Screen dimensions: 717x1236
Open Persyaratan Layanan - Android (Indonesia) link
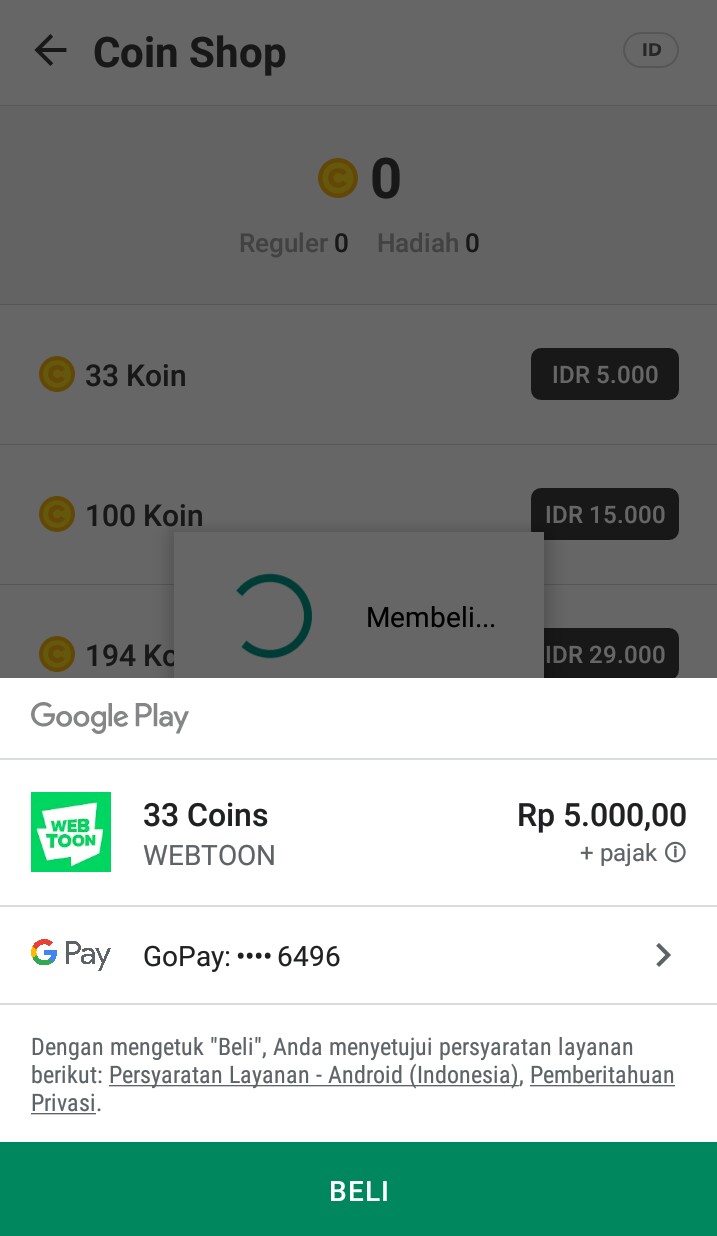point(315,1076)
